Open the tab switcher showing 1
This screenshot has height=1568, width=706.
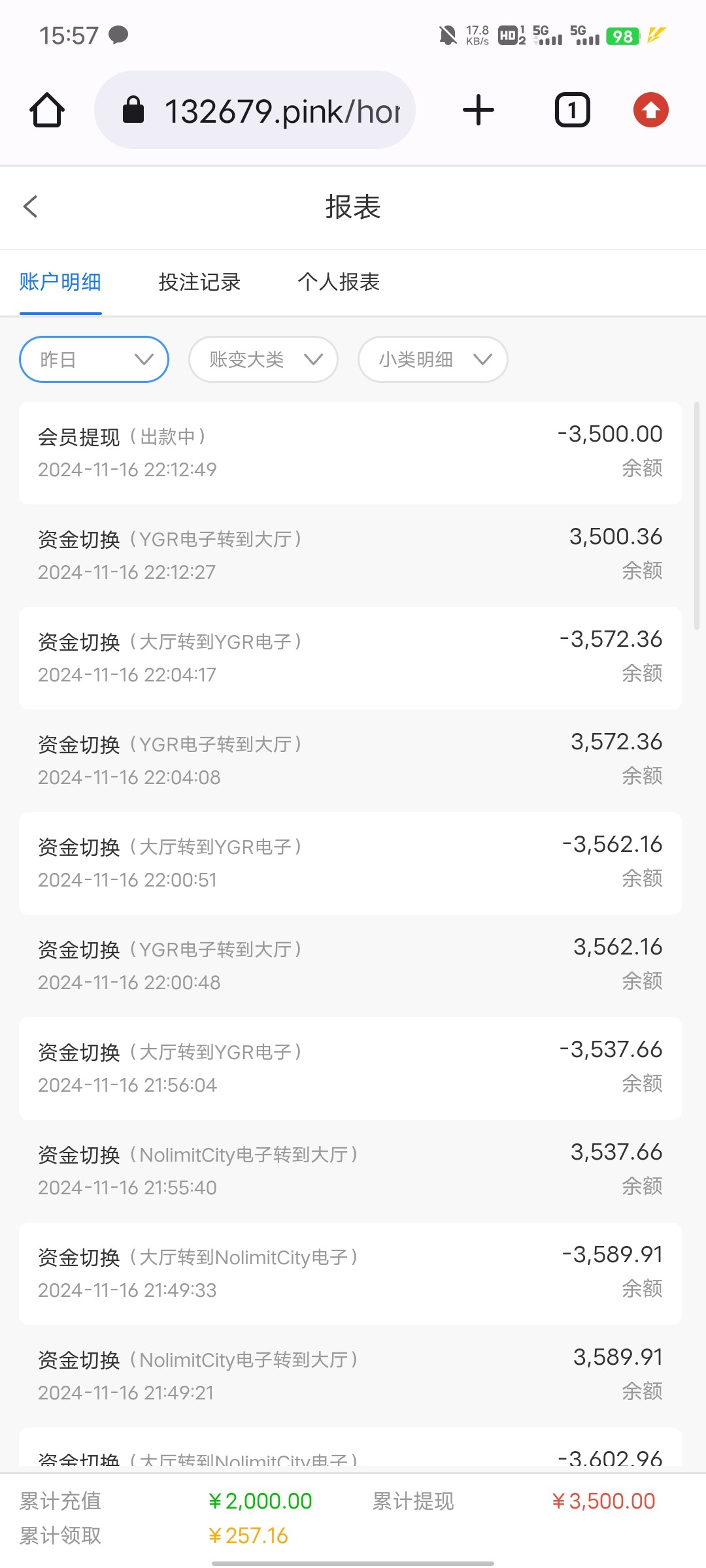pos(573,110)
